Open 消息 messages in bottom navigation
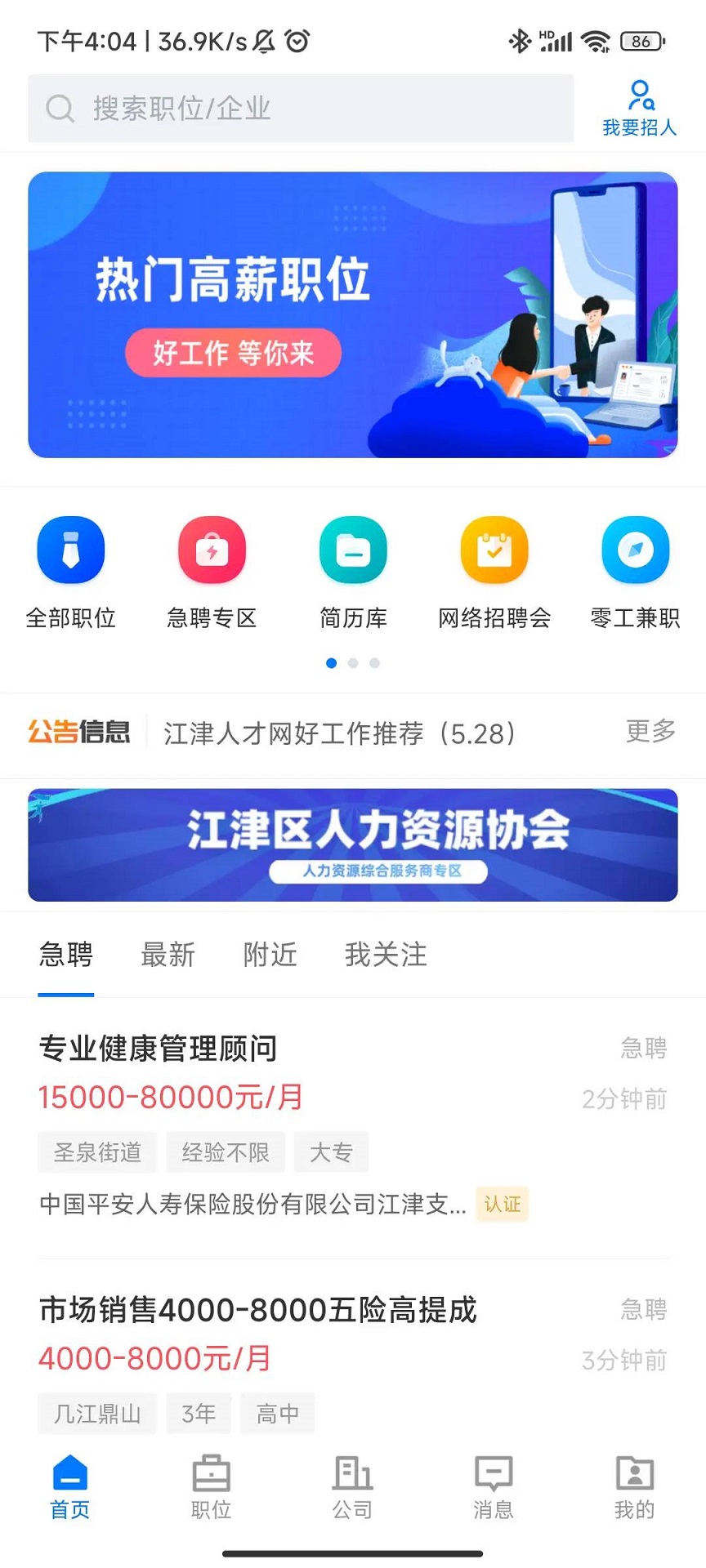 (494, 1488)
